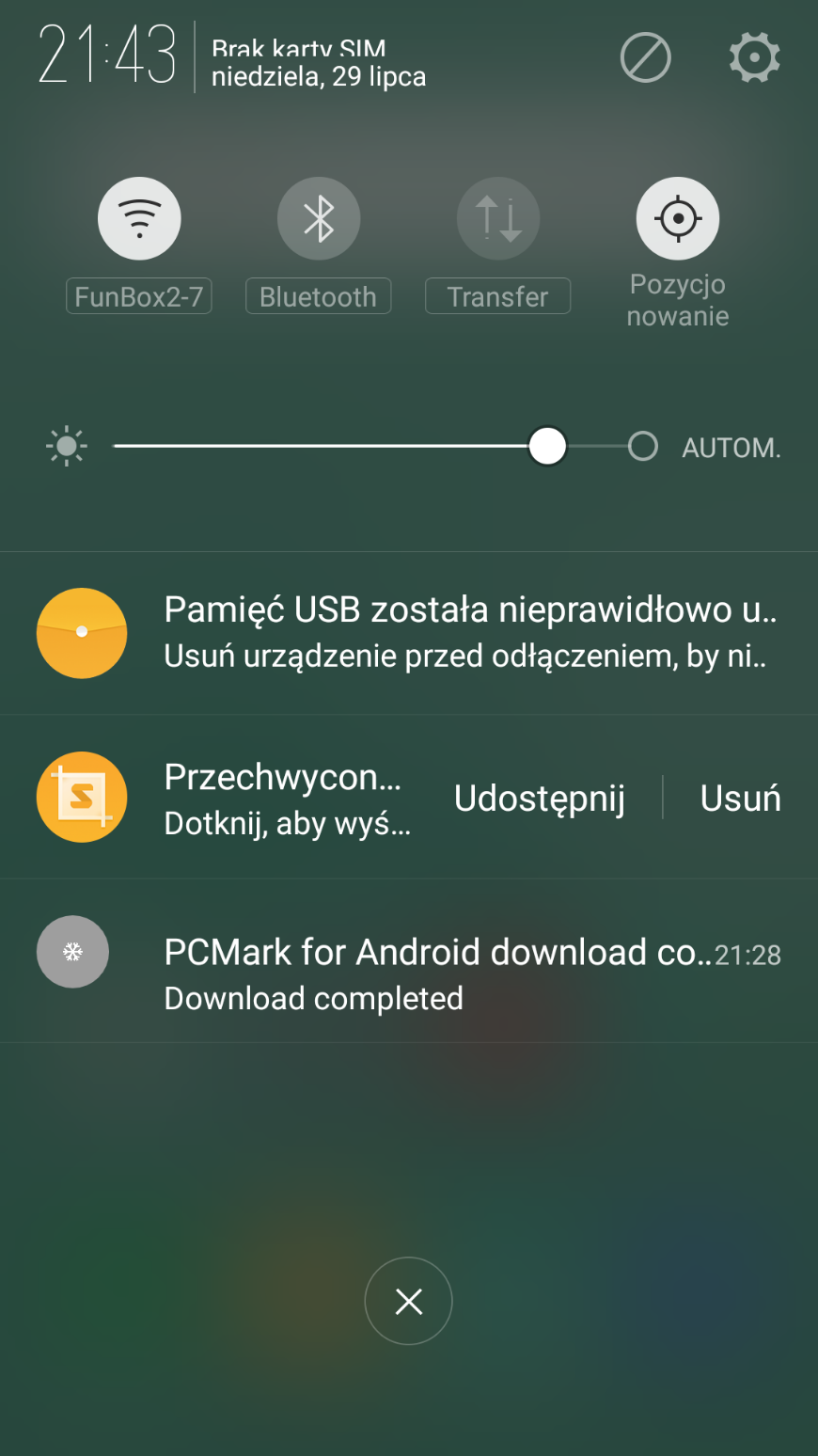This screenshot has height=1456, width=818.
Task: Enable mobile data Transfer toggle
Action: coord(498,218)
